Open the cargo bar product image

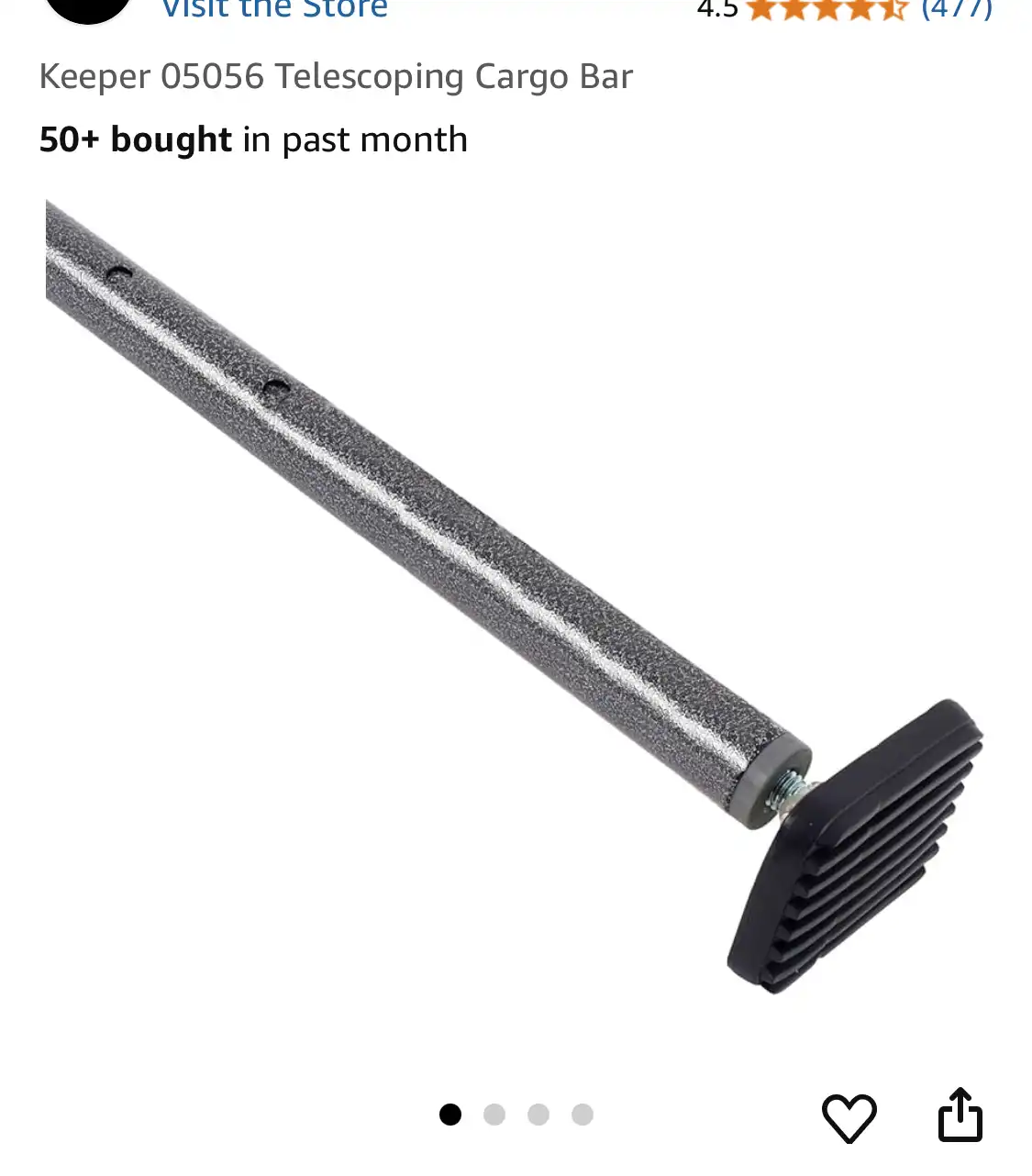[514, 596]
